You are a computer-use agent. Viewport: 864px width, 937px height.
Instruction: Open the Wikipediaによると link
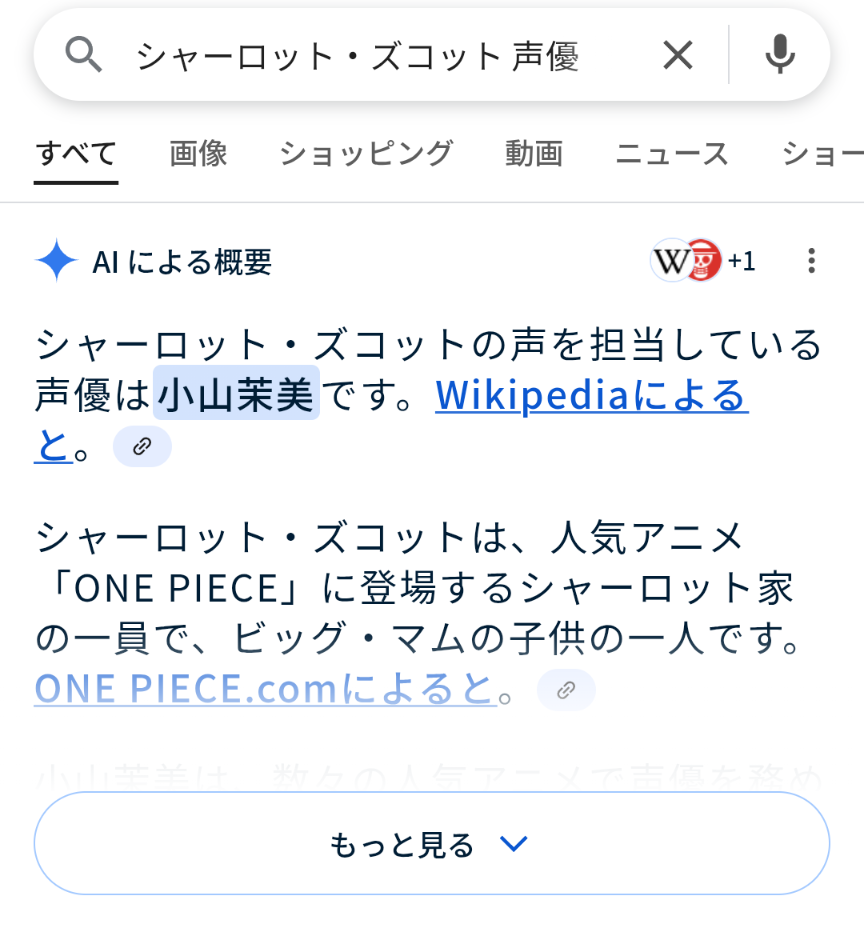591,395
